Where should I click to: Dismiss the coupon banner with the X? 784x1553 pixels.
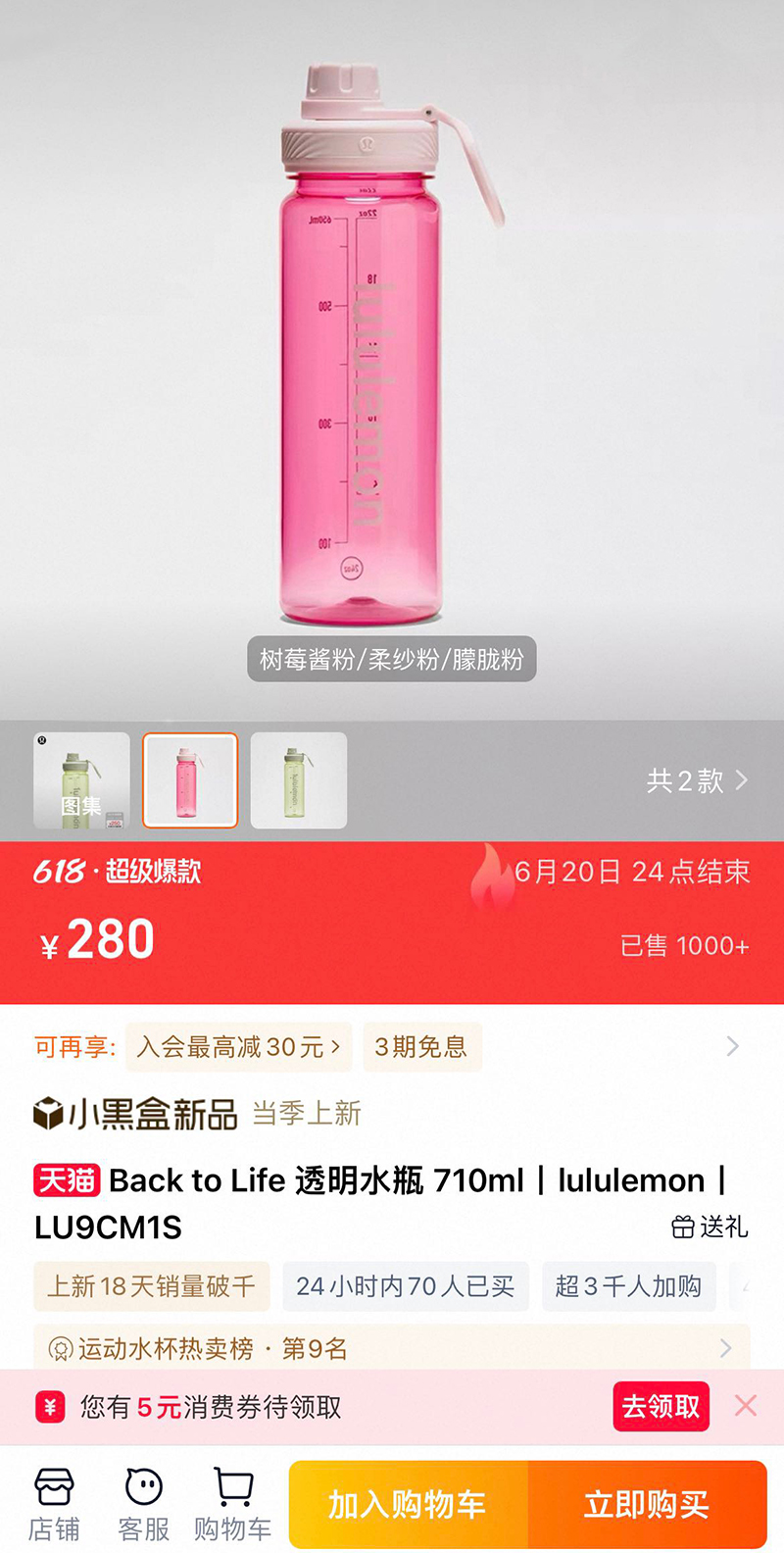[746, 1406]
